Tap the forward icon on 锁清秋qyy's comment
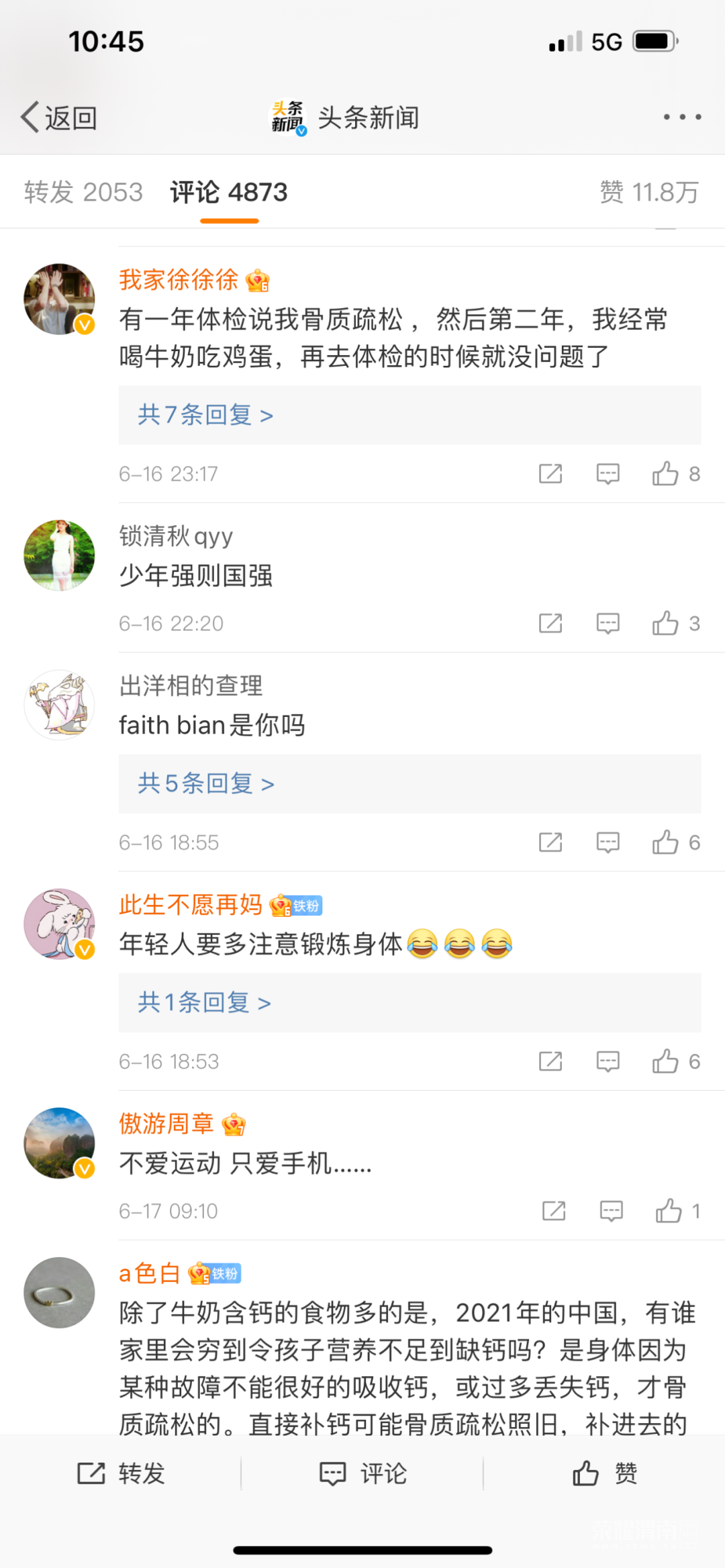Viewport: 725px width, 1568px height. tap(549, 623)
